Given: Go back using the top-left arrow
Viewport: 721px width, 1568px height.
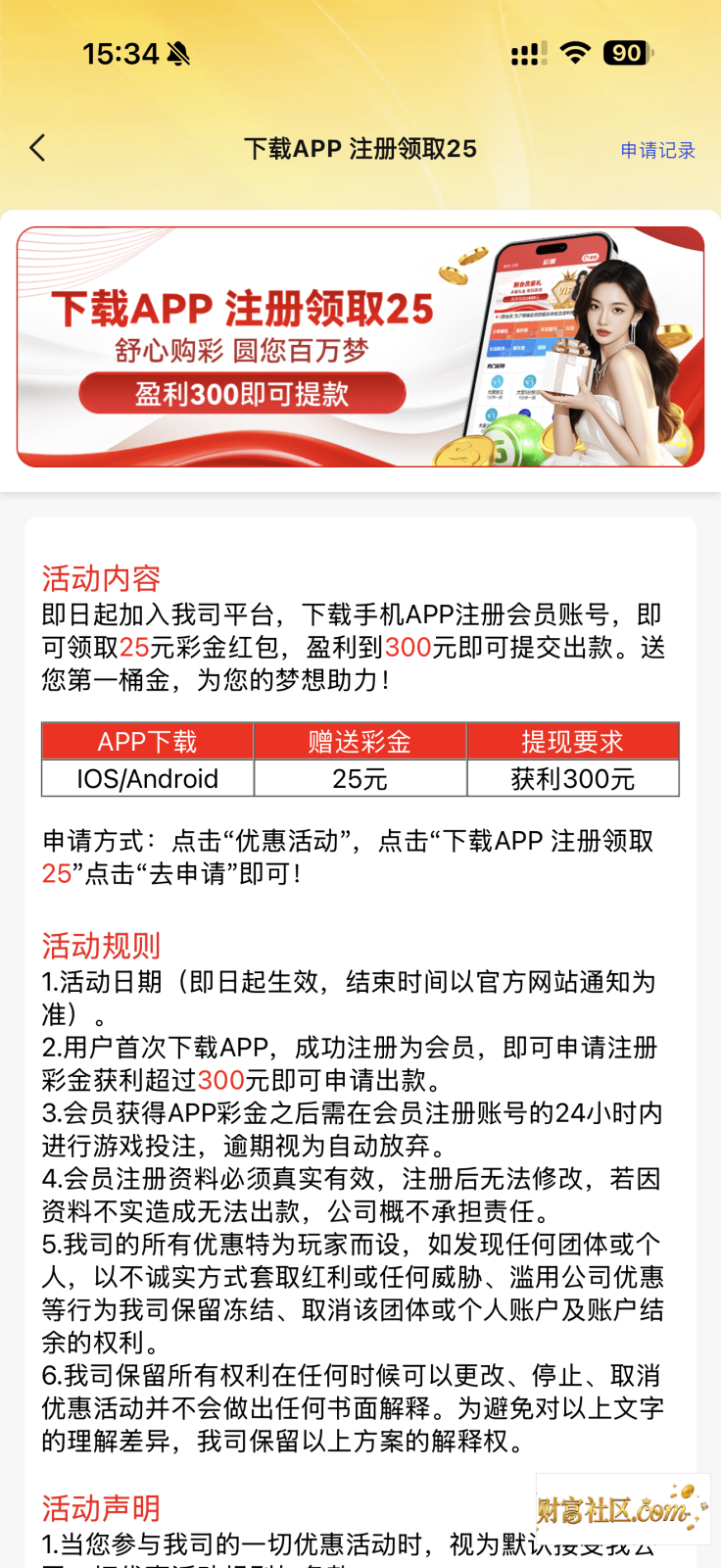Looking at the screenshot, I should [x=38, y=148].
